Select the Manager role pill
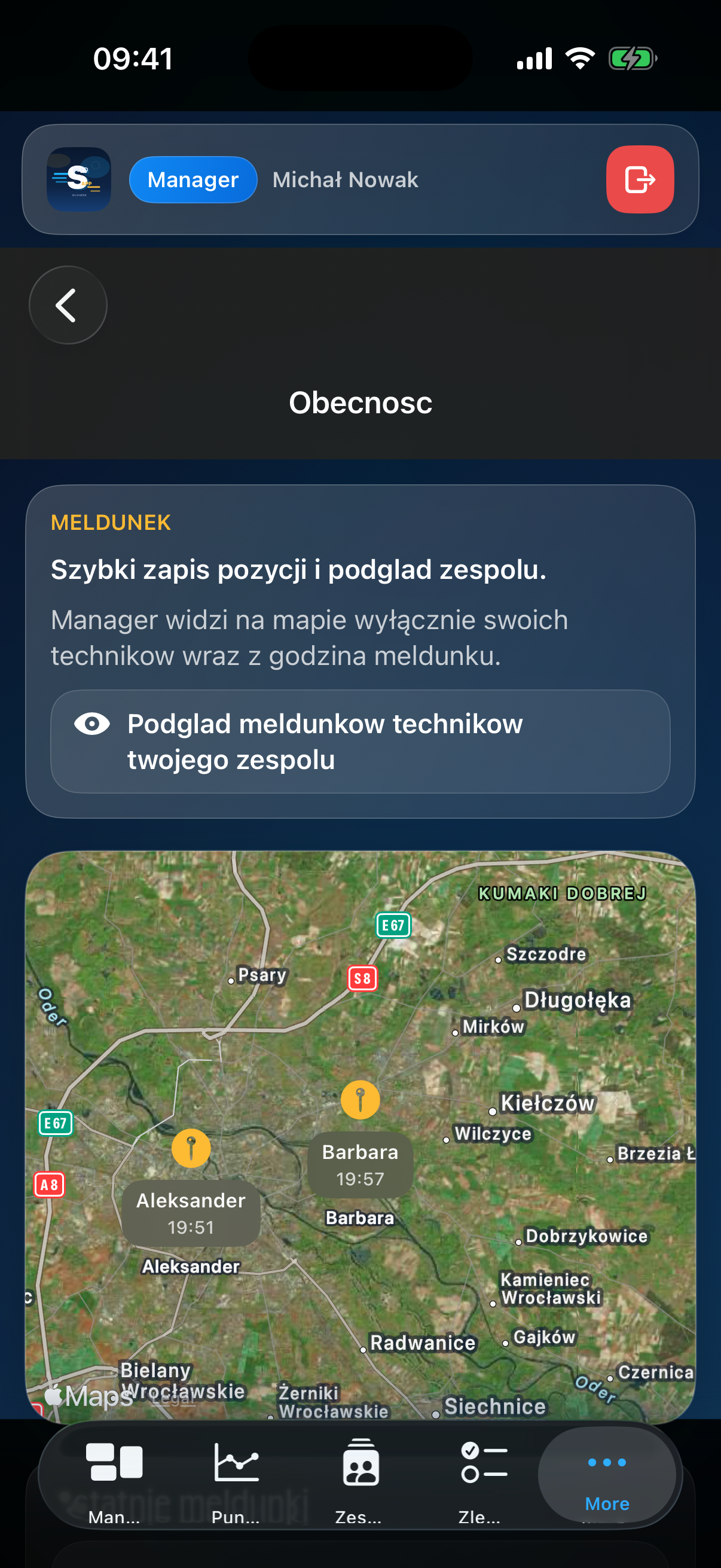The image size is (721, 1568). pyautogui.click(x=193, y=179)
